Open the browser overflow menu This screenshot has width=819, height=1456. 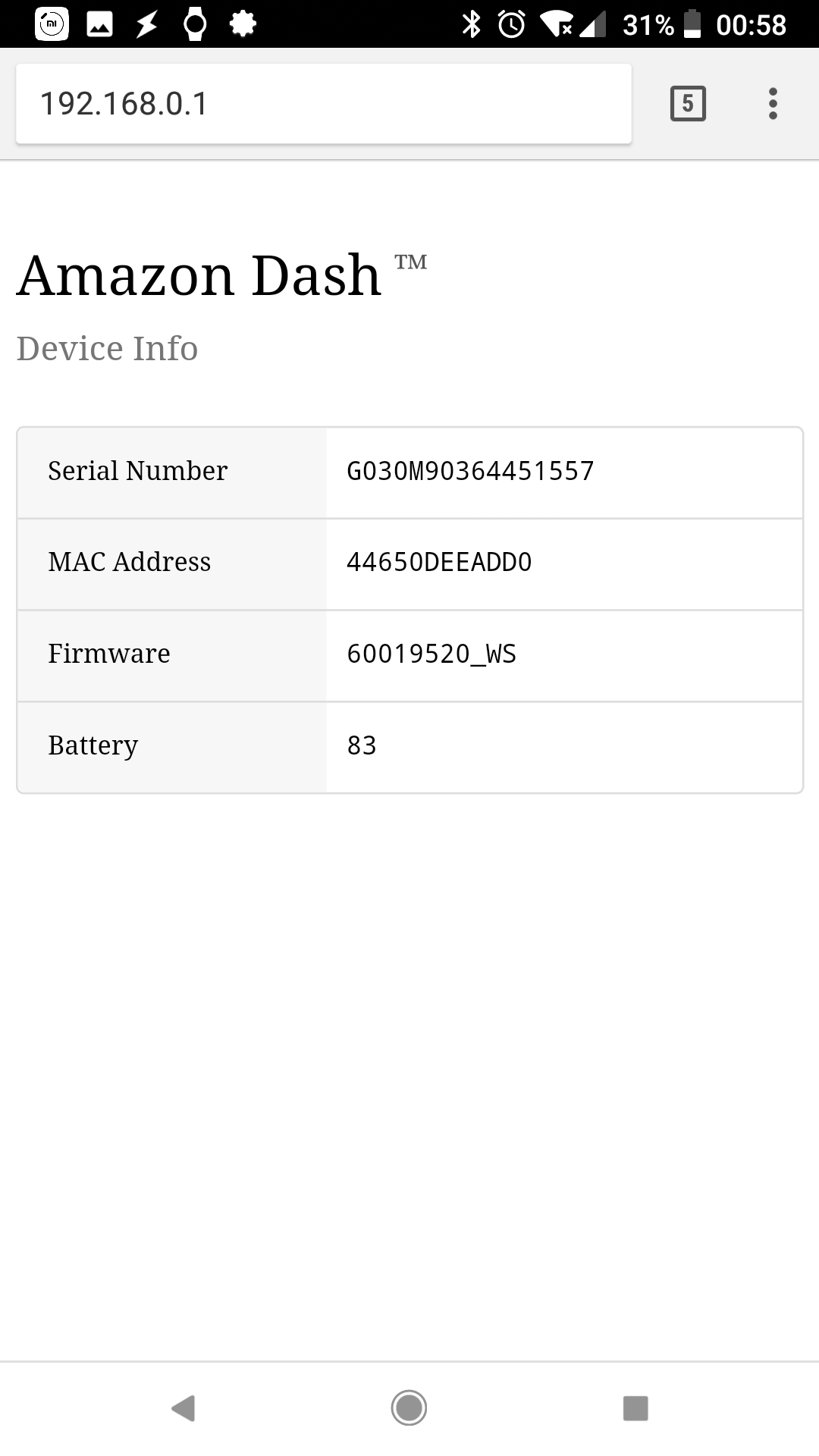point(773,104)
